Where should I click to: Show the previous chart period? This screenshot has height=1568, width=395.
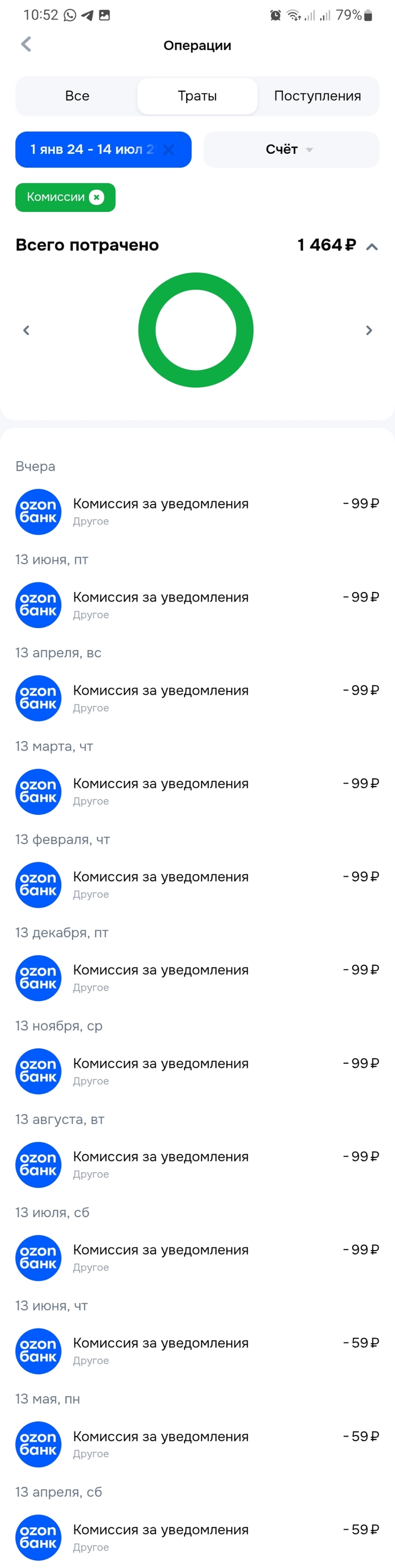coord(26,330)
